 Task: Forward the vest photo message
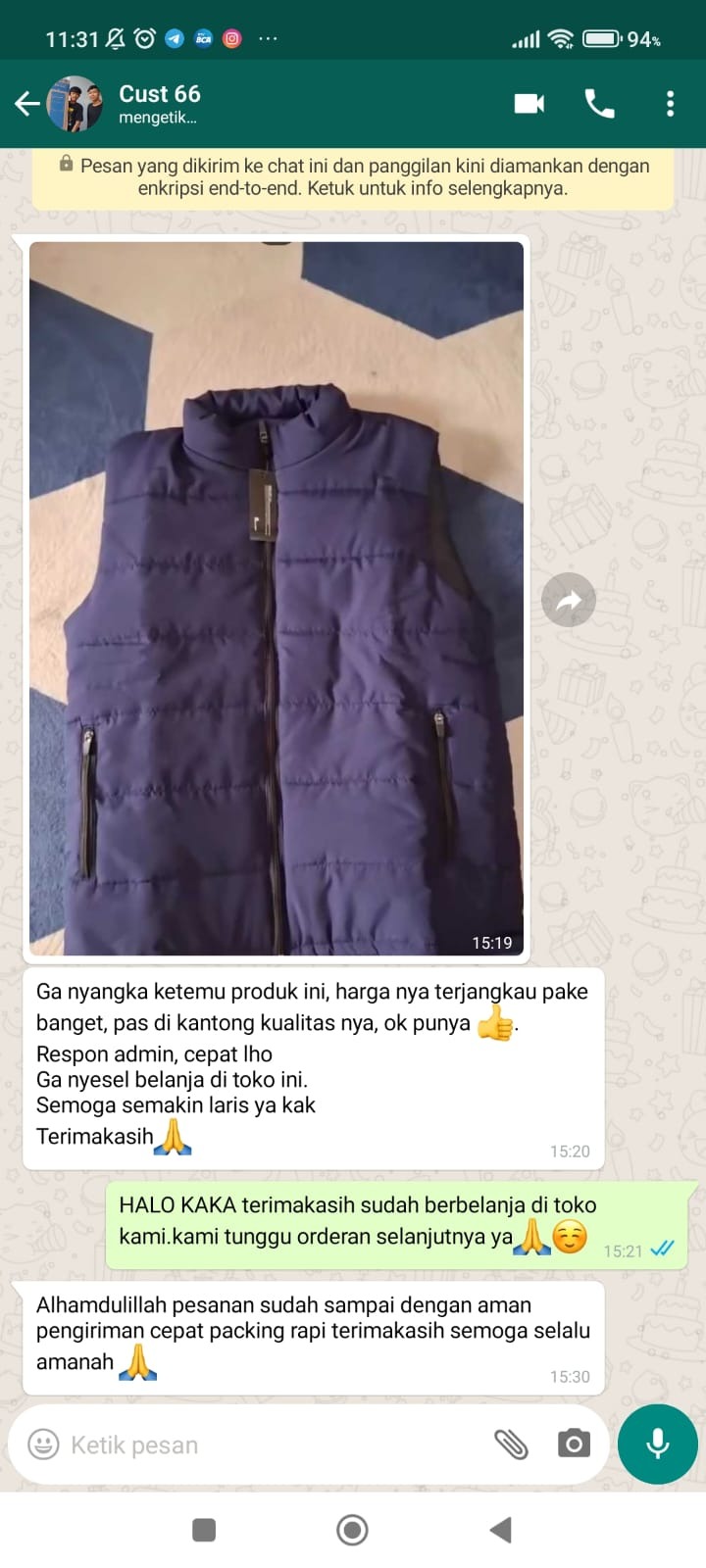click(569, 600)
